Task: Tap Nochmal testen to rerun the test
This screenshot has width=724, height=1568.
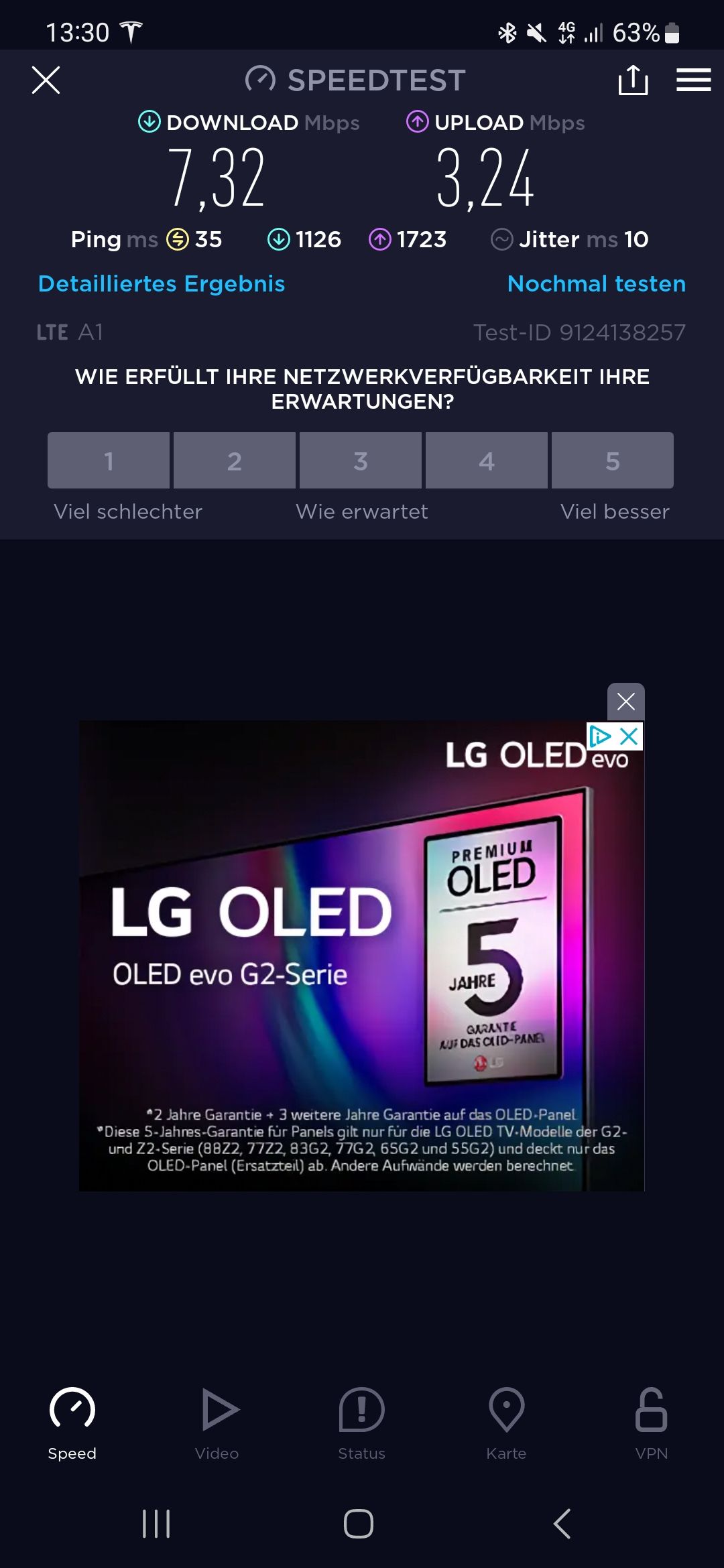Action: [x=596, y=283]
